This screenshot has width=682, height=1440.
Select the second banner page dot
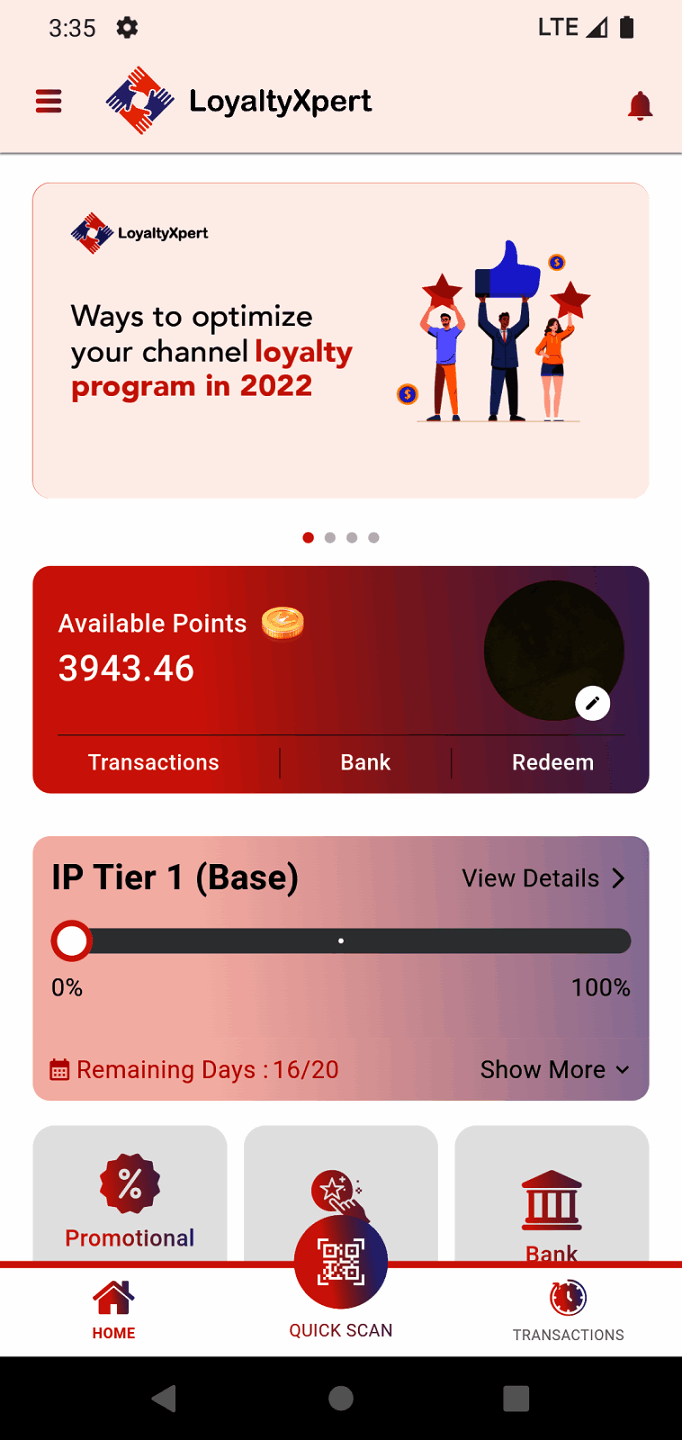330,538
